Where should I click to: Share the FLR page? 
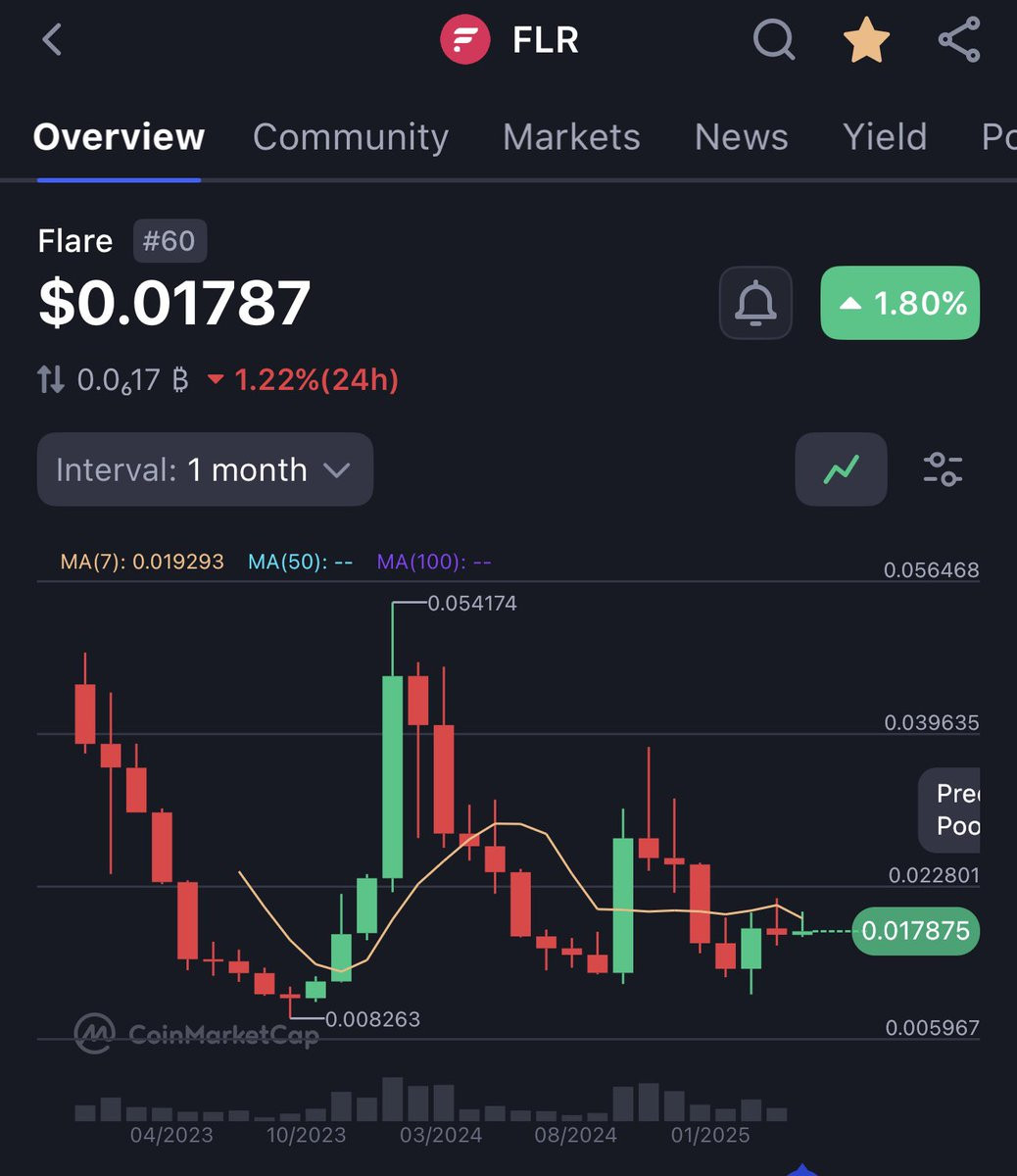(958, 40)
